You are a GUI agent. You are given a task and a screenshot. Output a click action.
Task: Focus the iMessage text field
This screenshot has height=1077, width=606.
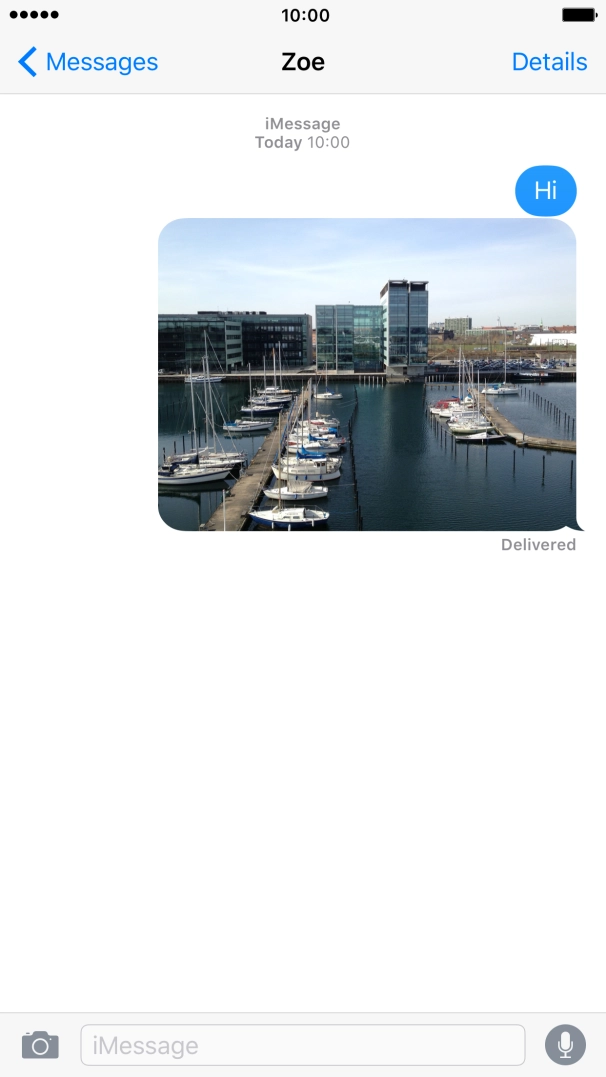tap(302, 1046)
